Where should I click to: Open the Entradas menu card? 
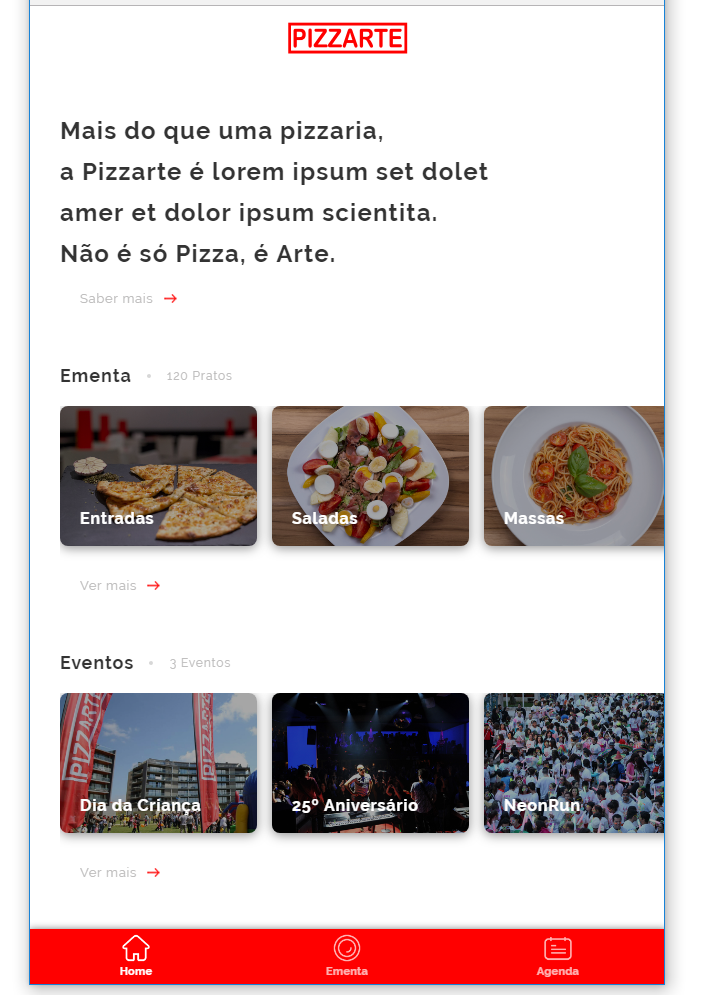pos(158,476)
